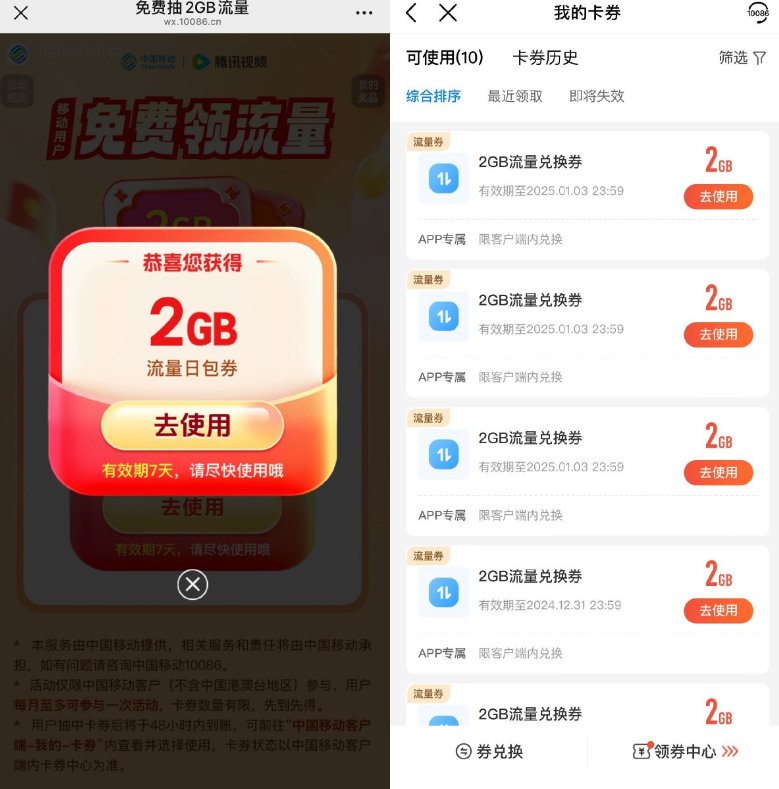Screen dimensions: 779x789
Task: Tap 去使用 on coupon expiring 2024.12.31
Action: tap(718, 610)
